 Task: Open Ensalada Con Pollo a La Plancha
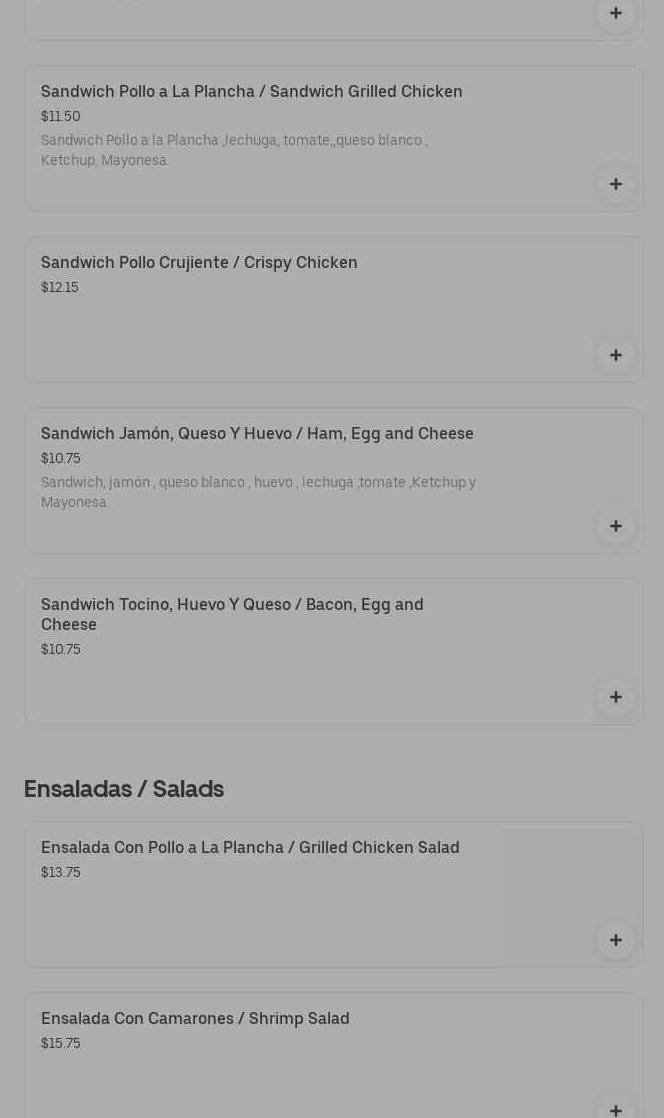(x=250, y=848)
